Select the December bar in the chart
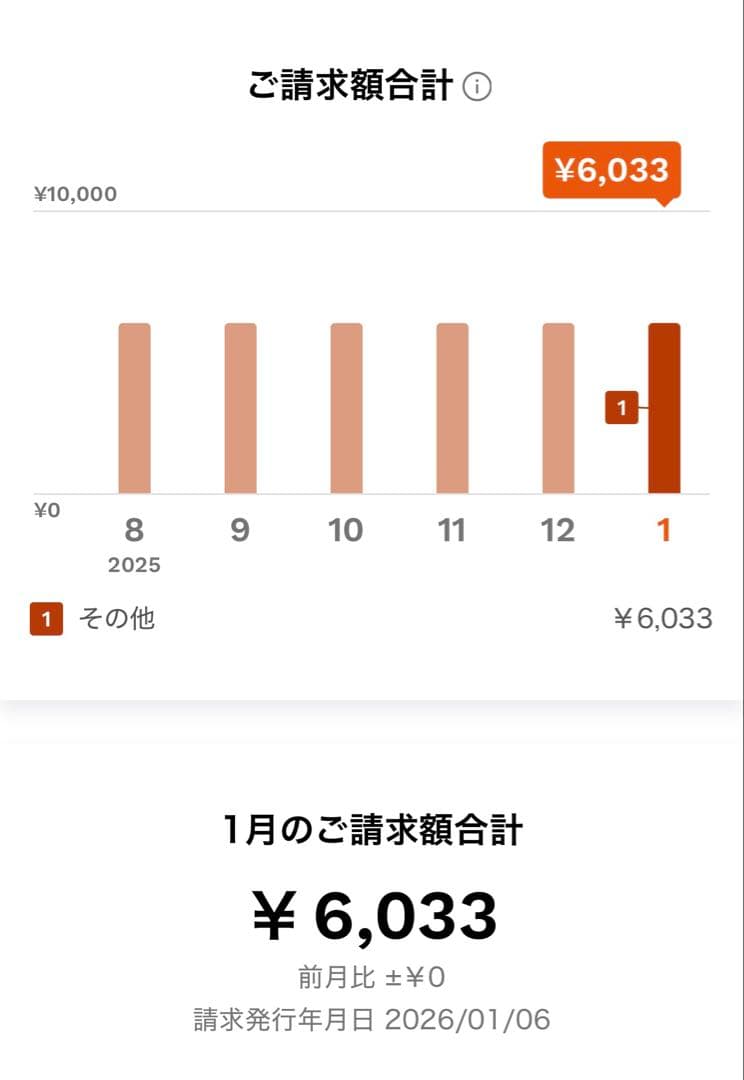The image size is (744, 1080). [x=557, y=410]
